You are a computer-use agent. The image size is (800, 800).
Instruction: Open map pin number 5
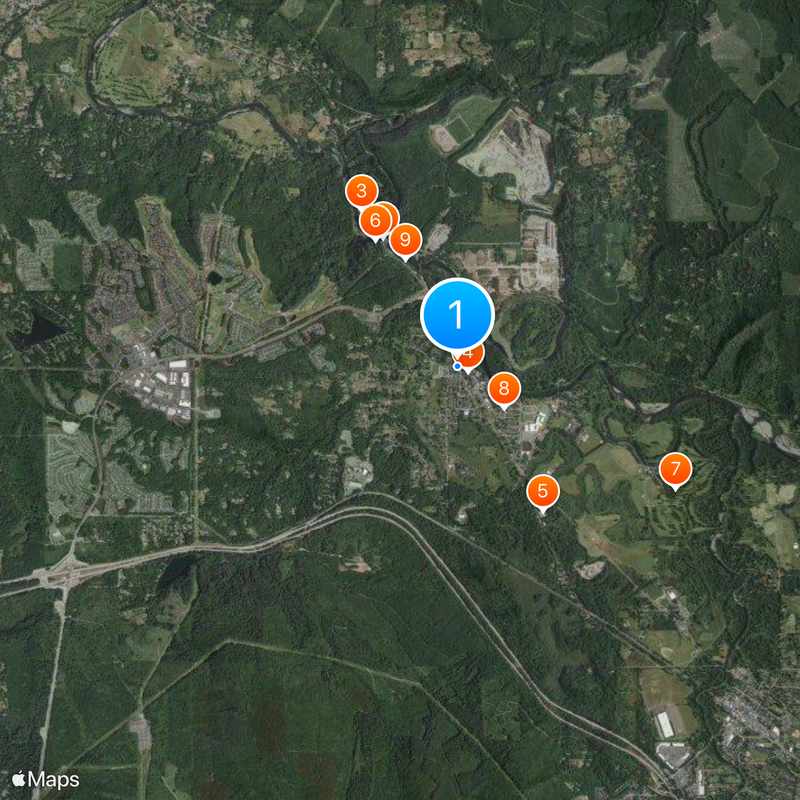click(x=543, y=491)
